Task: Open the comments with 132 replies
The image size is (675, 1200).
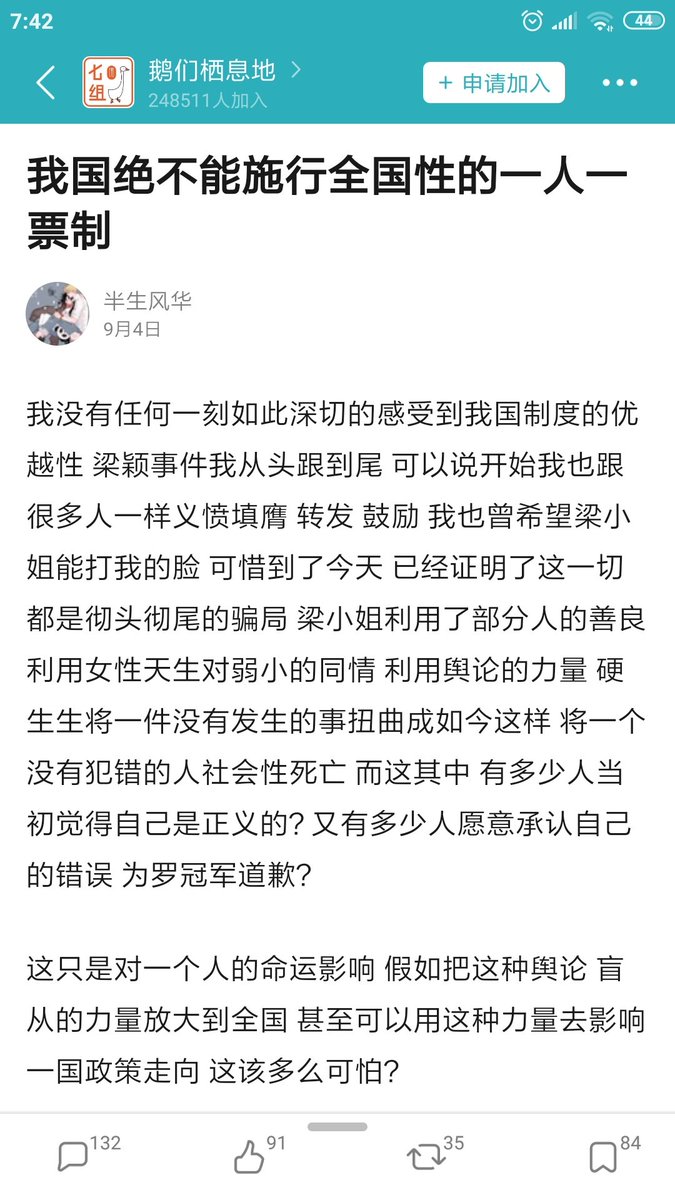Action: click(74, 1157)
